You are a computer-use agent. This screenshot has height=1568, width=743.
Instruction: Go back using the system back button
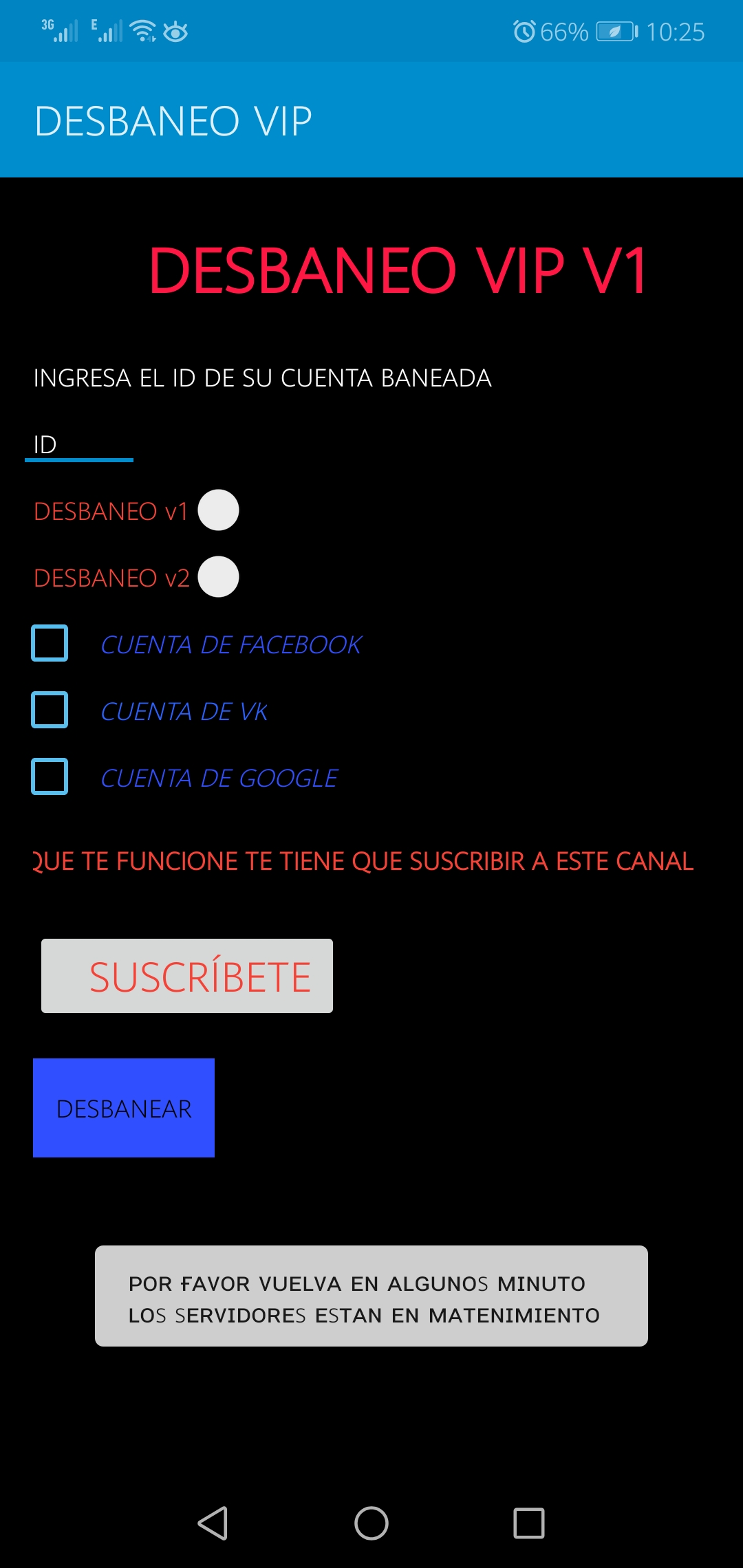213,1523
